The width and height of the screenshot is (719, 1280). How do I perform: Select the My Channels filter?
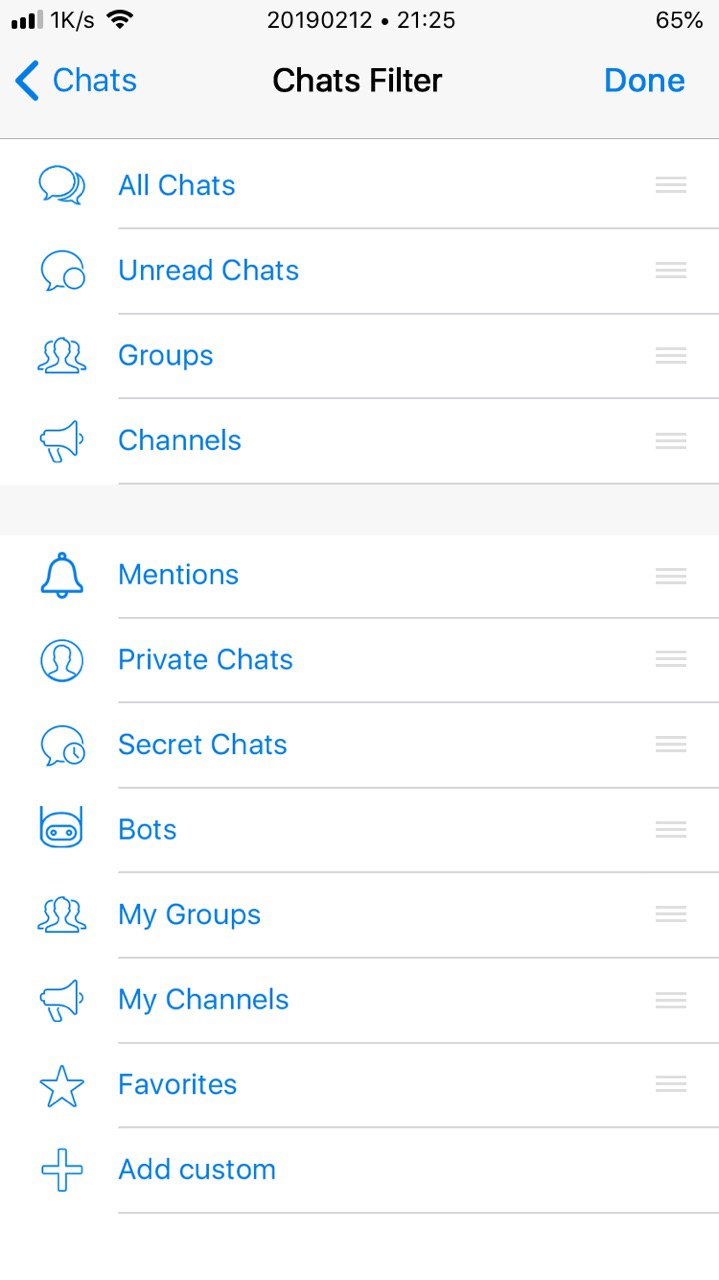(360, 1000)
